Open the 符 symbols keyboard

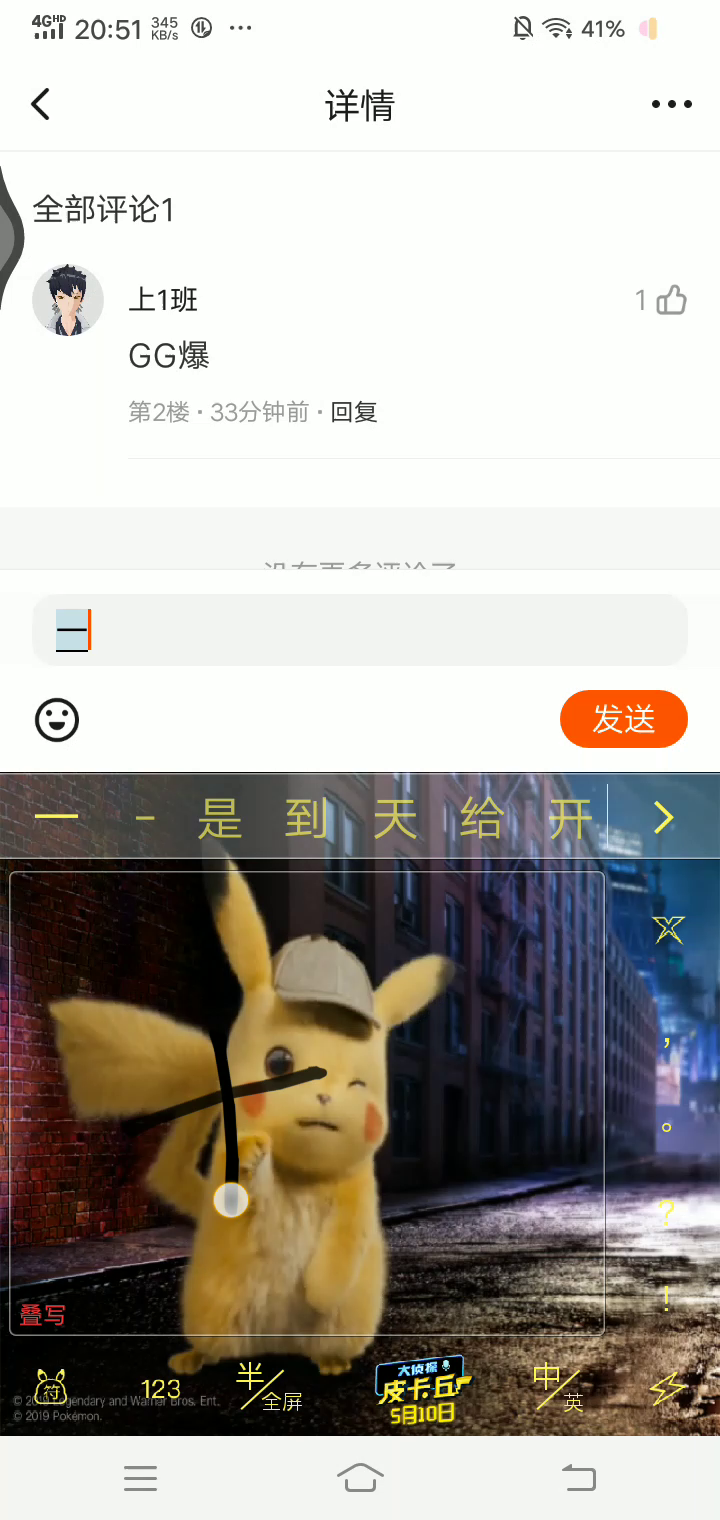(x=51, y=1388)
